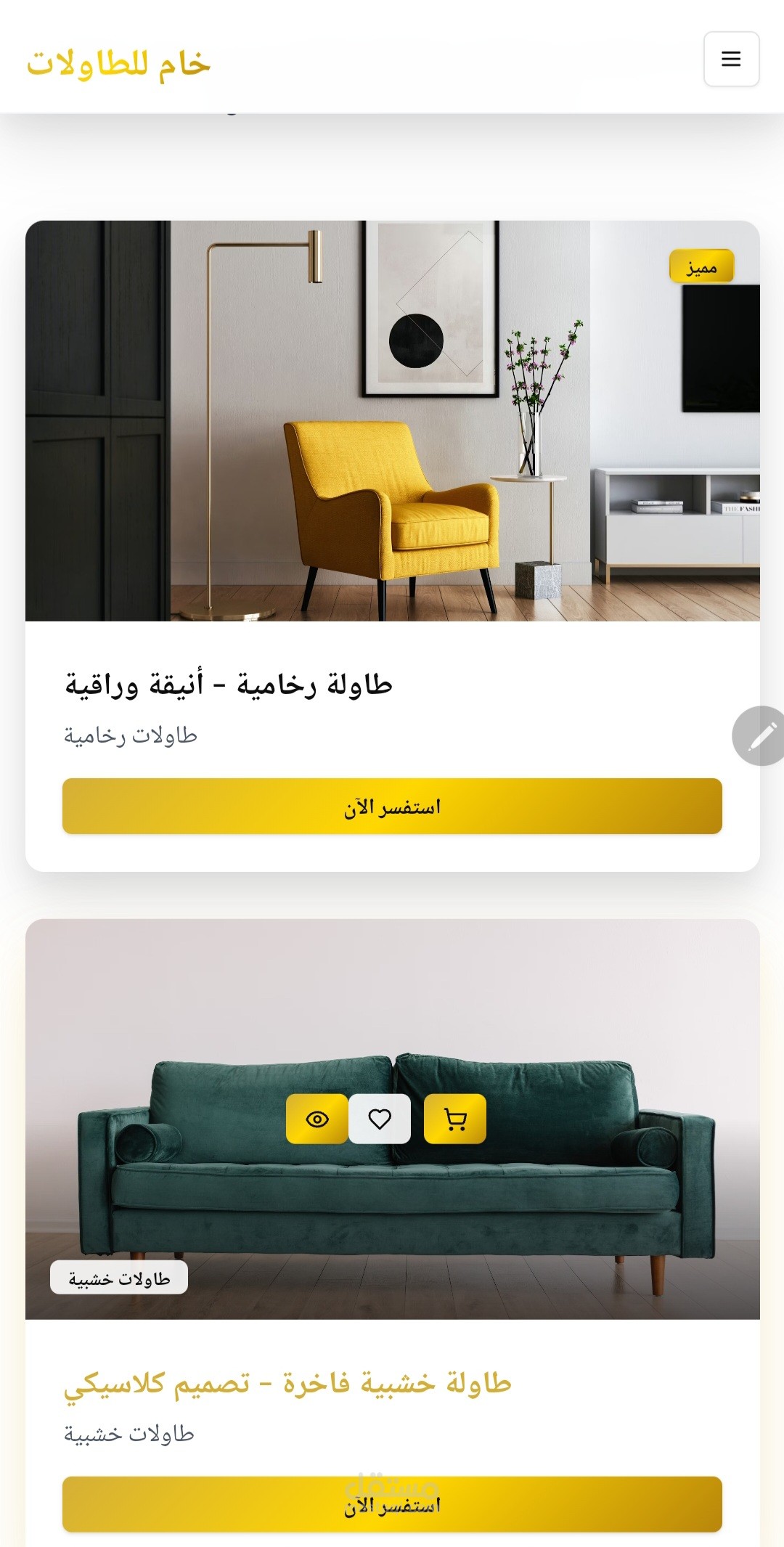View the wooden table with the eye icon

[317, 1119]
